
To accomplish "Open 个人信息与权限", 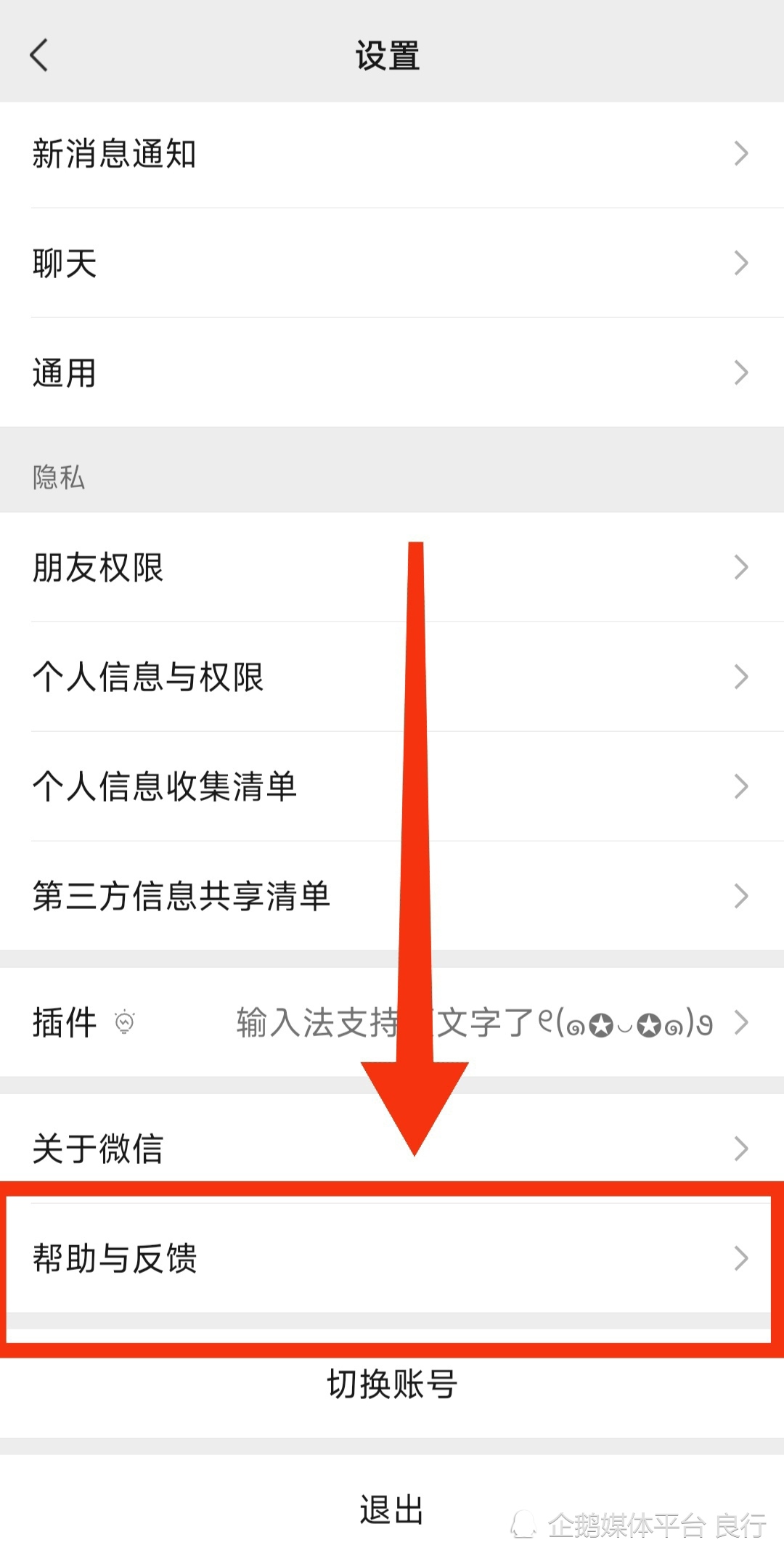I will pyautogui.click(x=392, y=677).
